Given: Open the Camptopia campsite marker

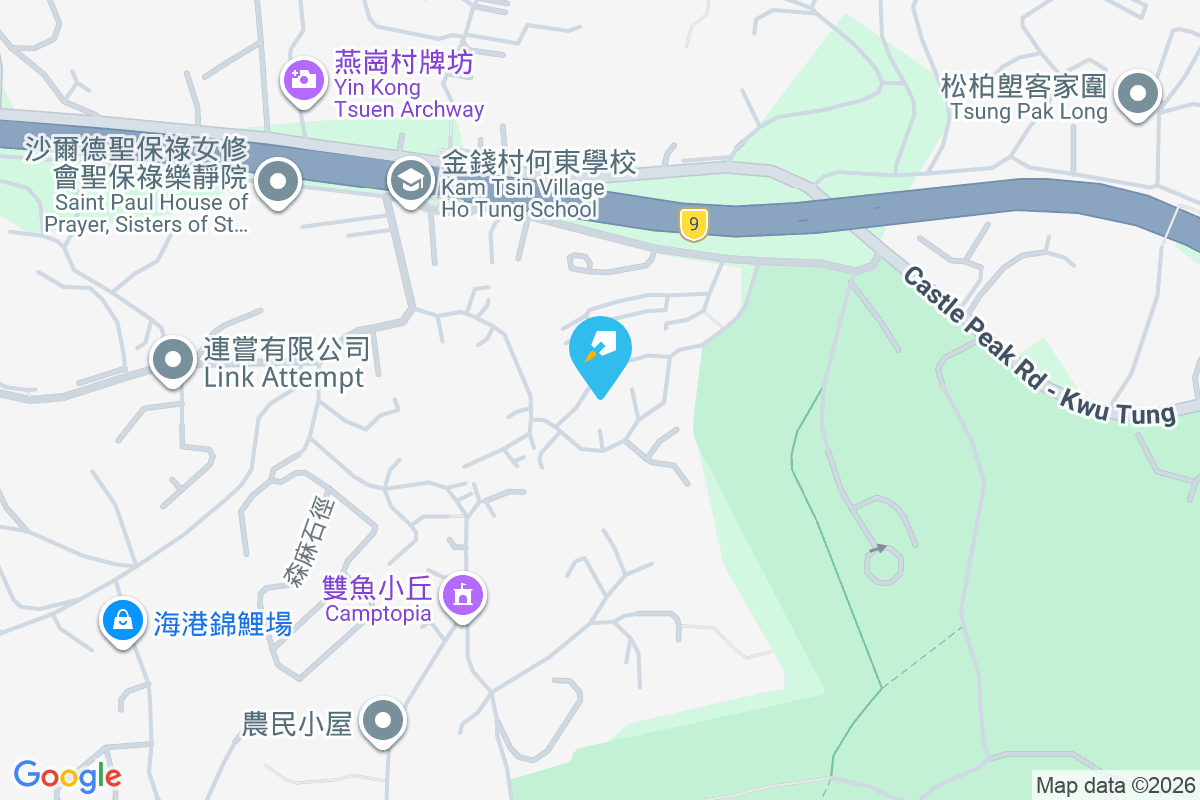Looking at the screenshot, I should tap(461, 596).
